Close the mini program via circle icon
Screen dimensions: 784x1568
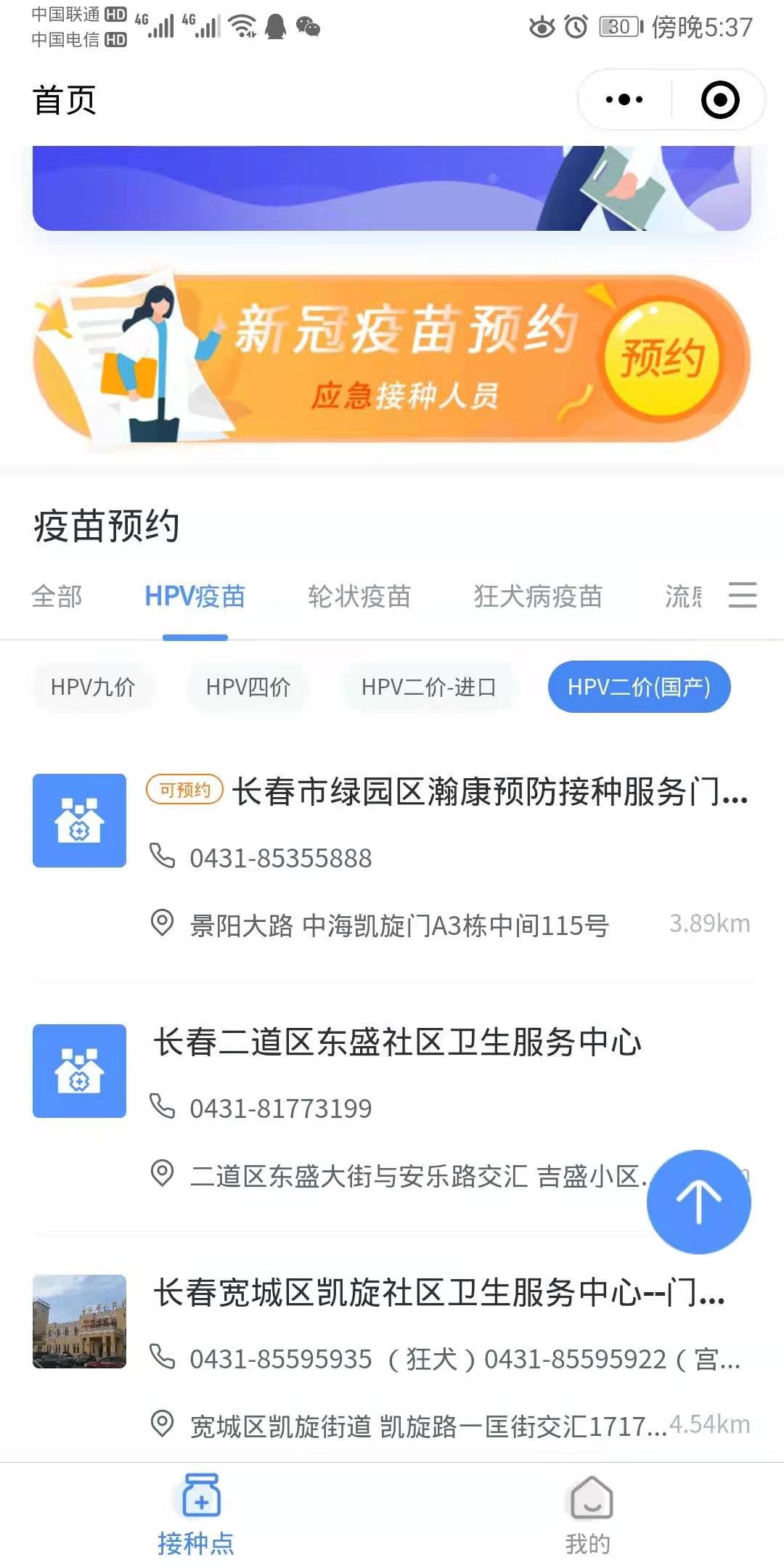[x=719, y=99]
